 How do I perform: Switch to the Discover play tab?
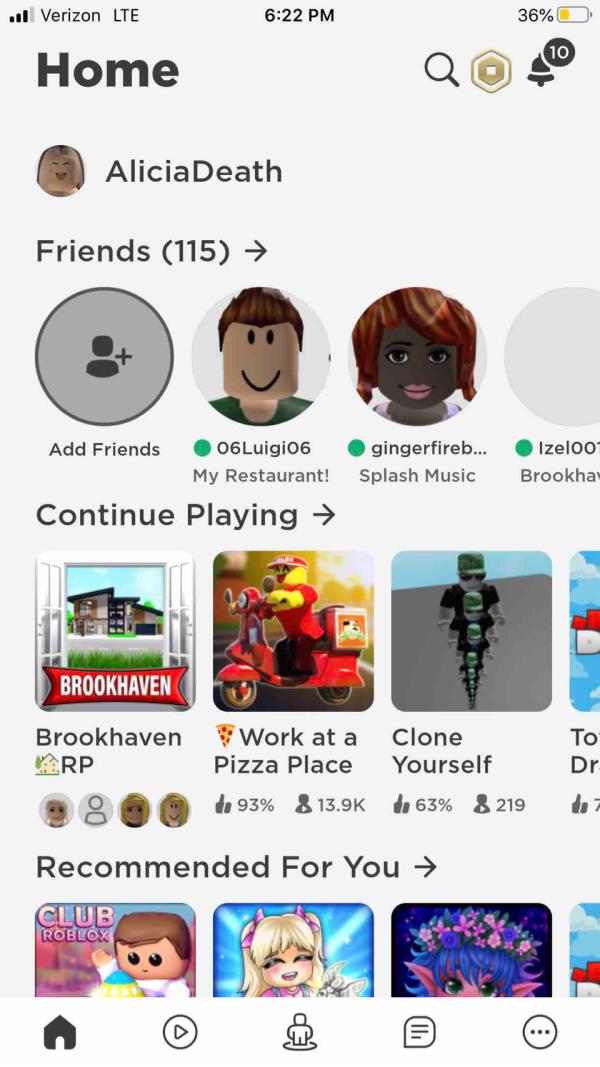click(x=180, y=1032)
